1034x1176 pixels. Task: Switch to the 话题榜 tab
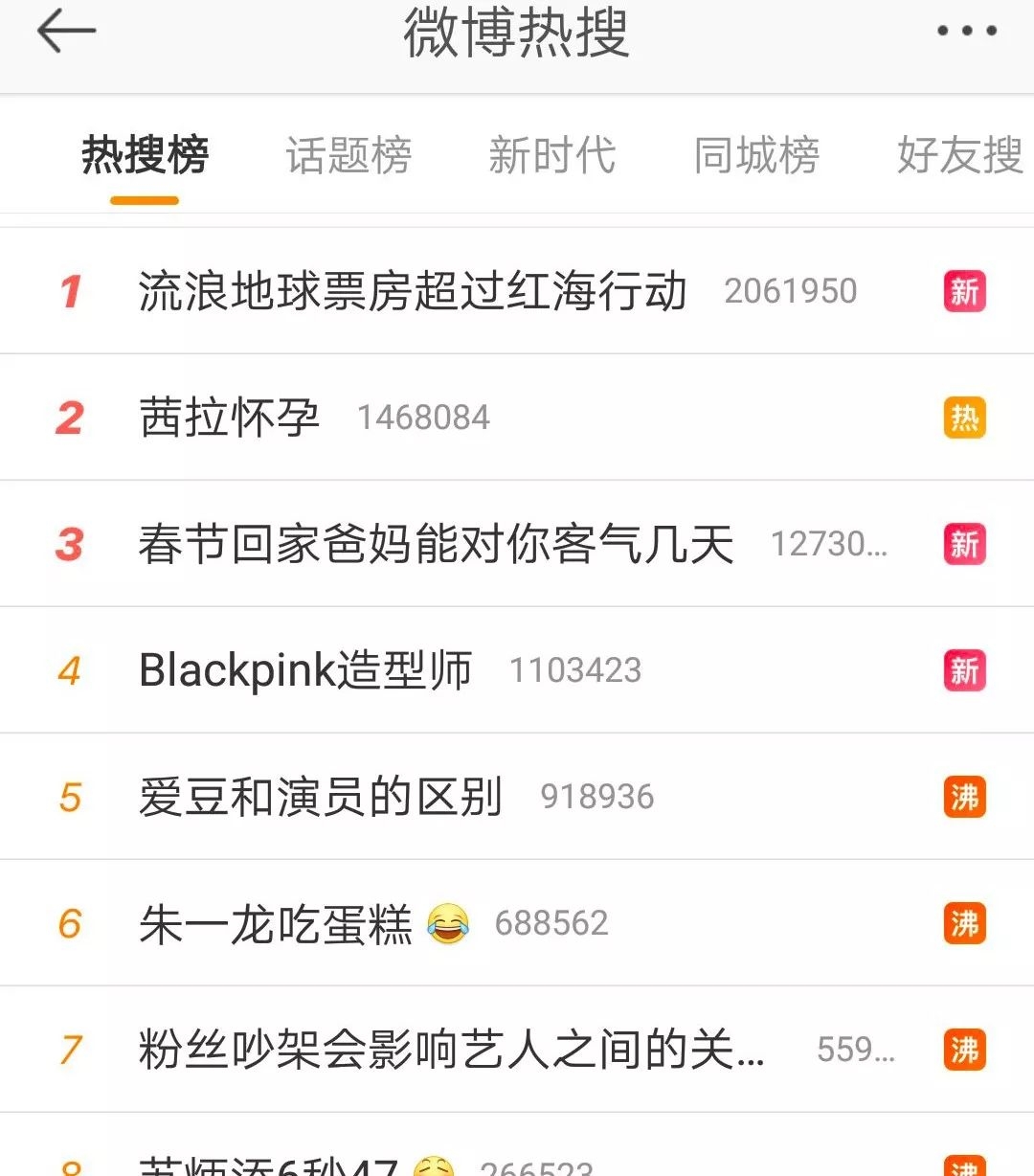(348, 155)
